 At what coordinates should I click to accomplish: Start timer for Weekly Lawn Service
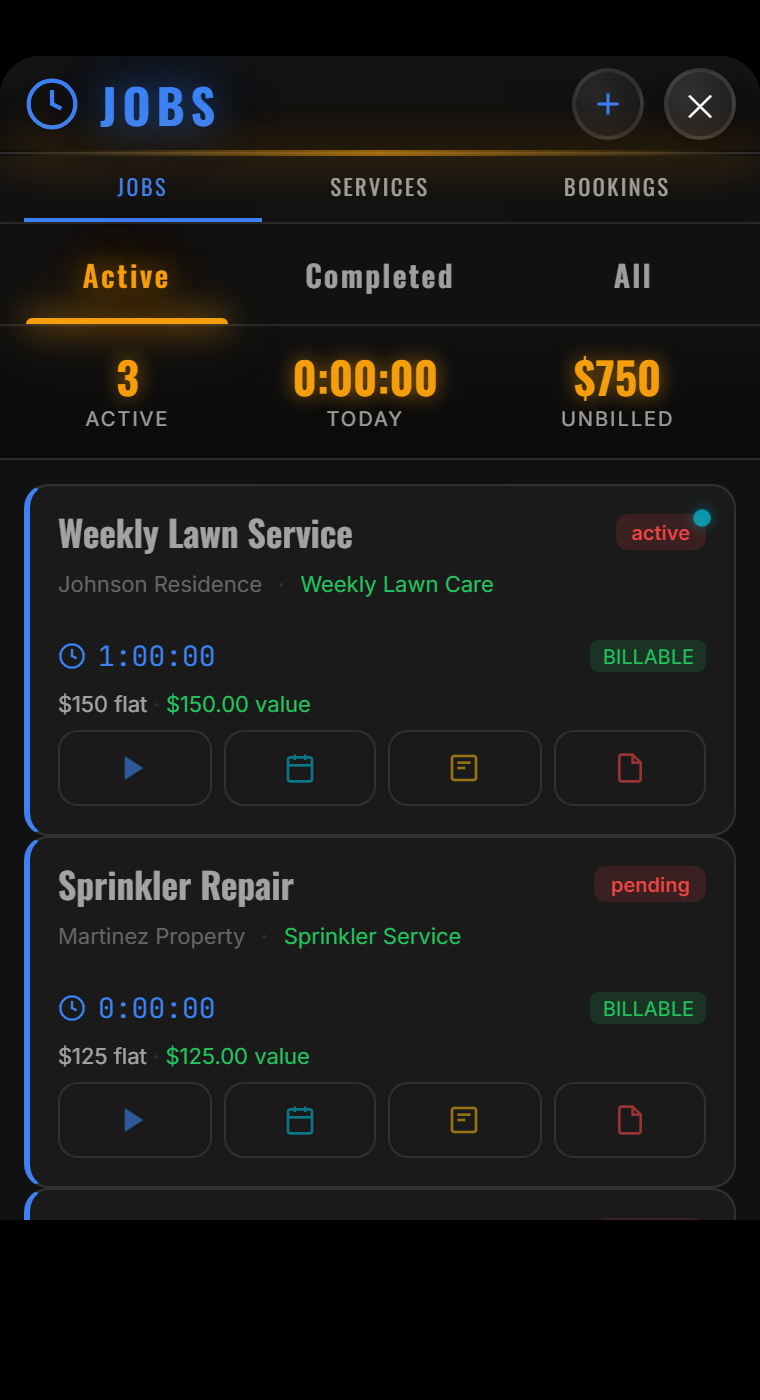134,768
